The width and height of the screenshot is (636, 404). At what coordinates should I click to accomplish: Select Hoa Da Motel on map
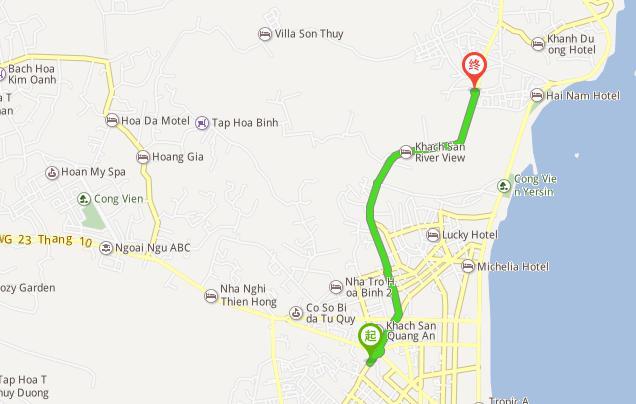click(x=111, y=121)
